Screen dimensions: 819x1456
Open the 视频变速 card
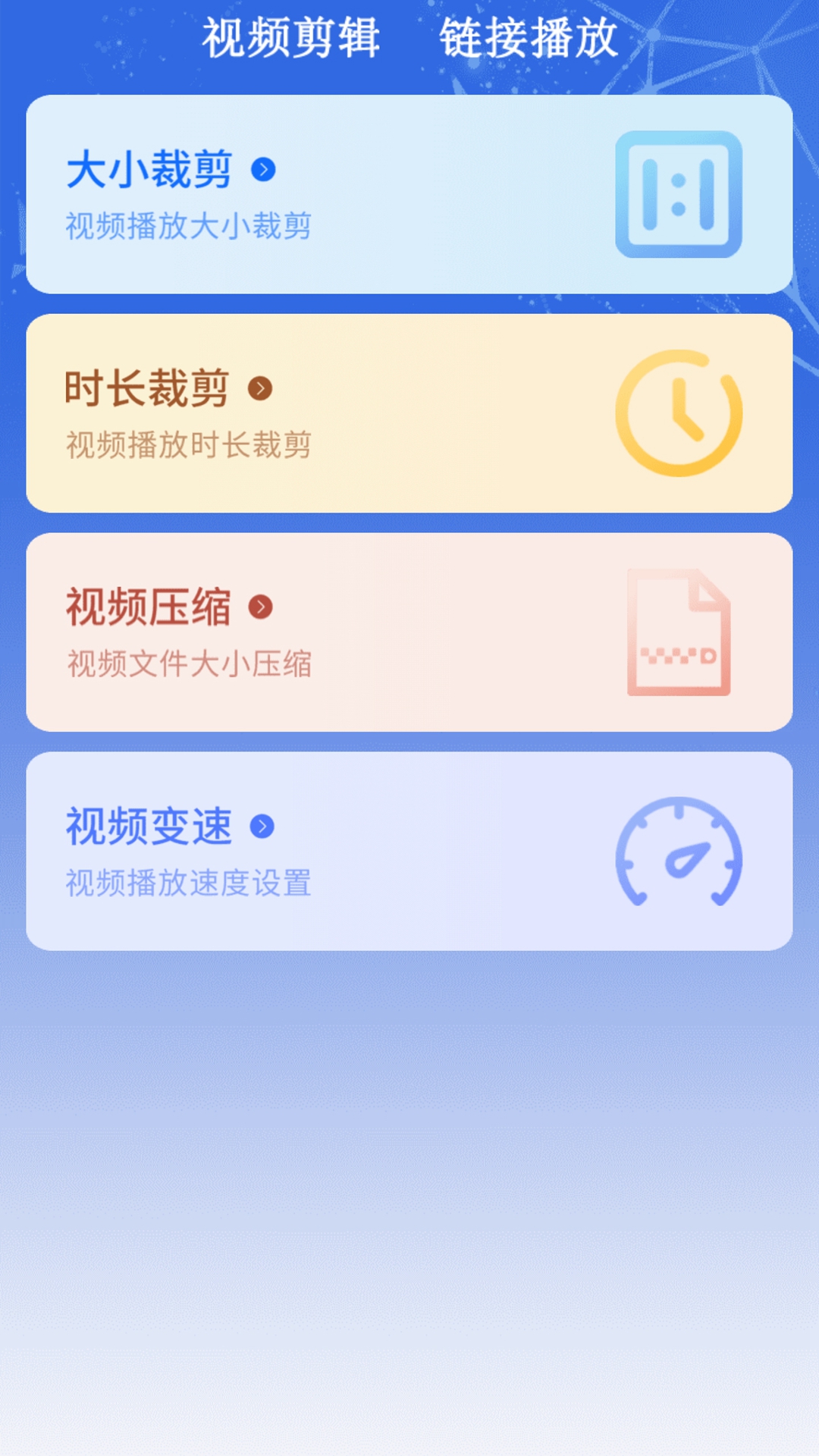409,851
